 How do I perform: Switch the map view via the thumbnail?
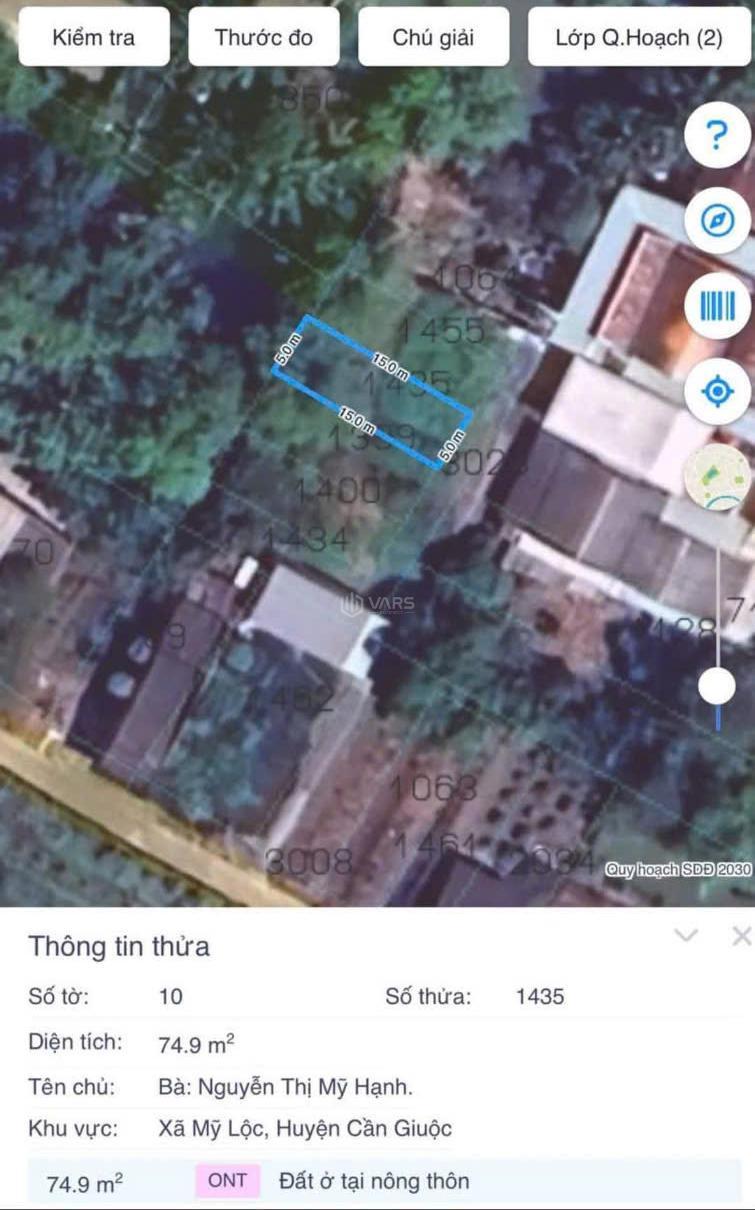[717, 477]
